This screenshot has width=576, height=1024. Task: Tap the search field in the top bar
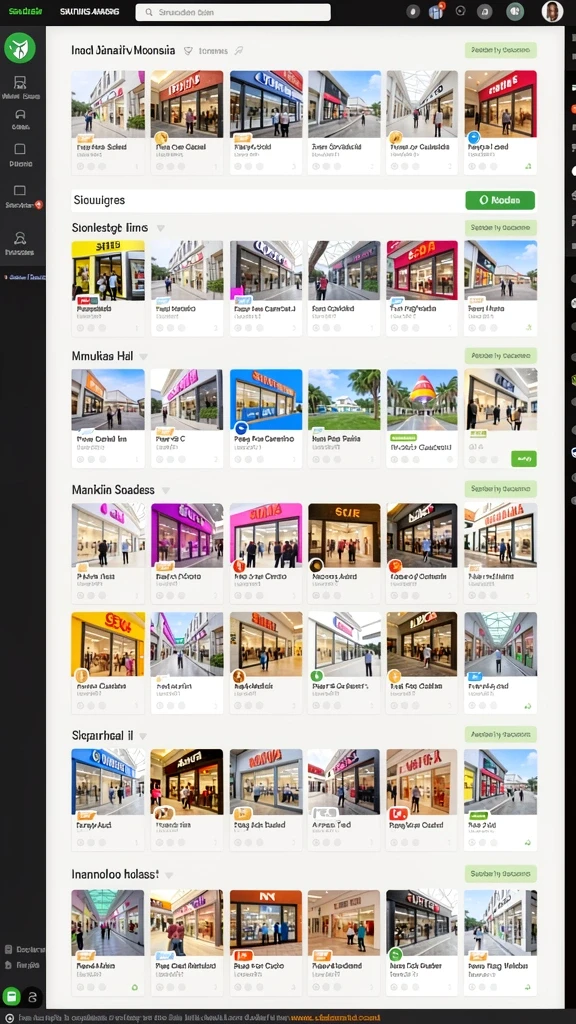(232, 12)
